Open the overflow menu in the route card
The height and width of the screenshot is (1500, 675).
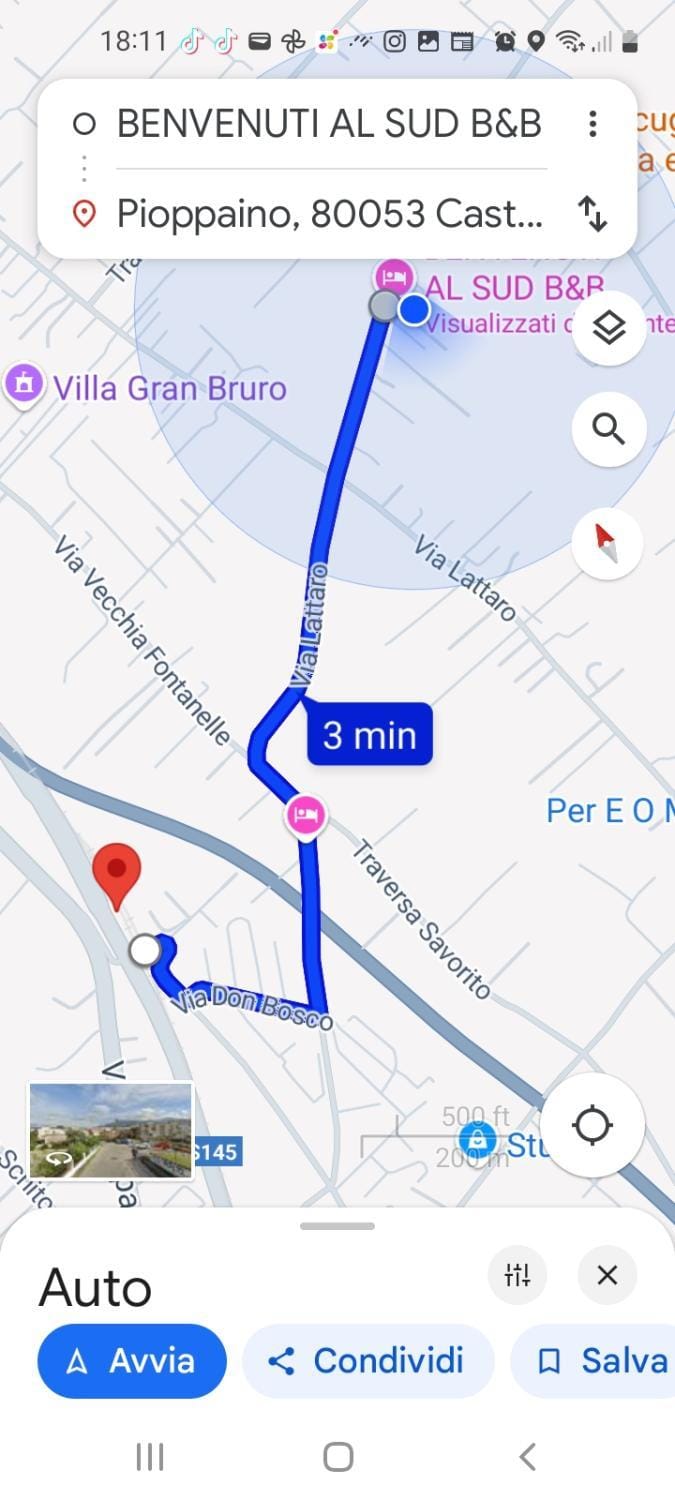pyautogui.click(x=593, y=124)
